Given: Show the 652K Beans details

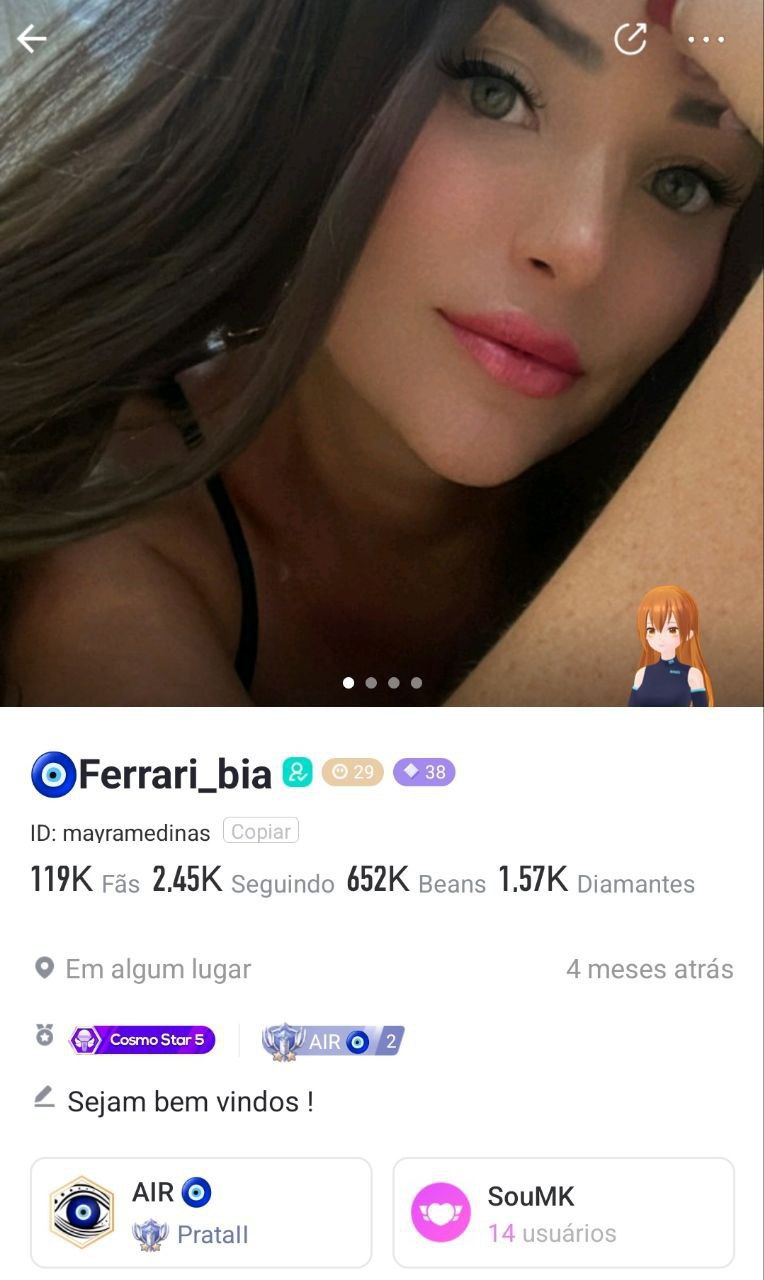Looking at the screenshot, I should [416, 881].
